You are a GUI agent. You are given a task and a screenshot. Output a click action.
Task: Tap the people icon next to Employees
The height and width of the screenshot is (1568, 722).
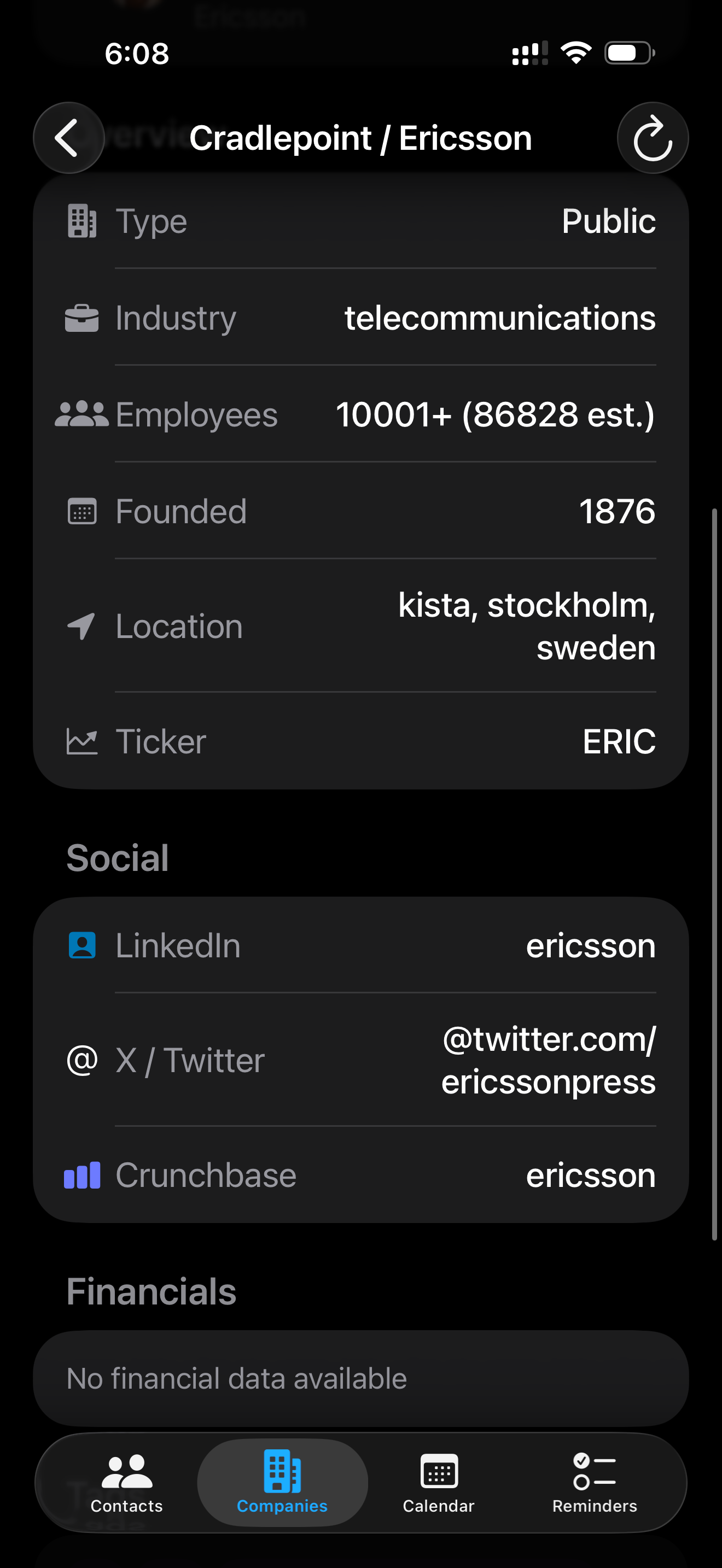point(81,414)
